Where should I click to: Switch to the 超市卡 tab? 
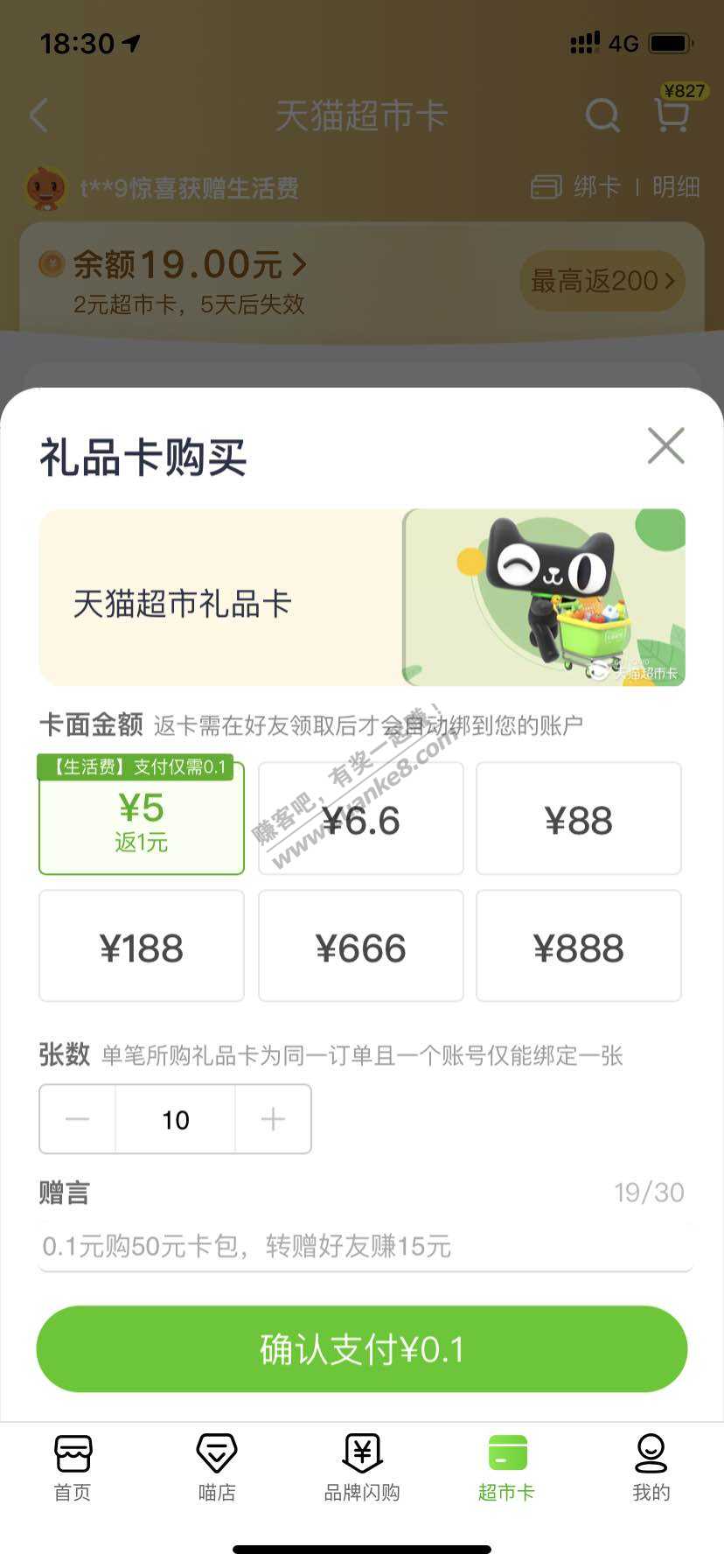[506, 1468]
